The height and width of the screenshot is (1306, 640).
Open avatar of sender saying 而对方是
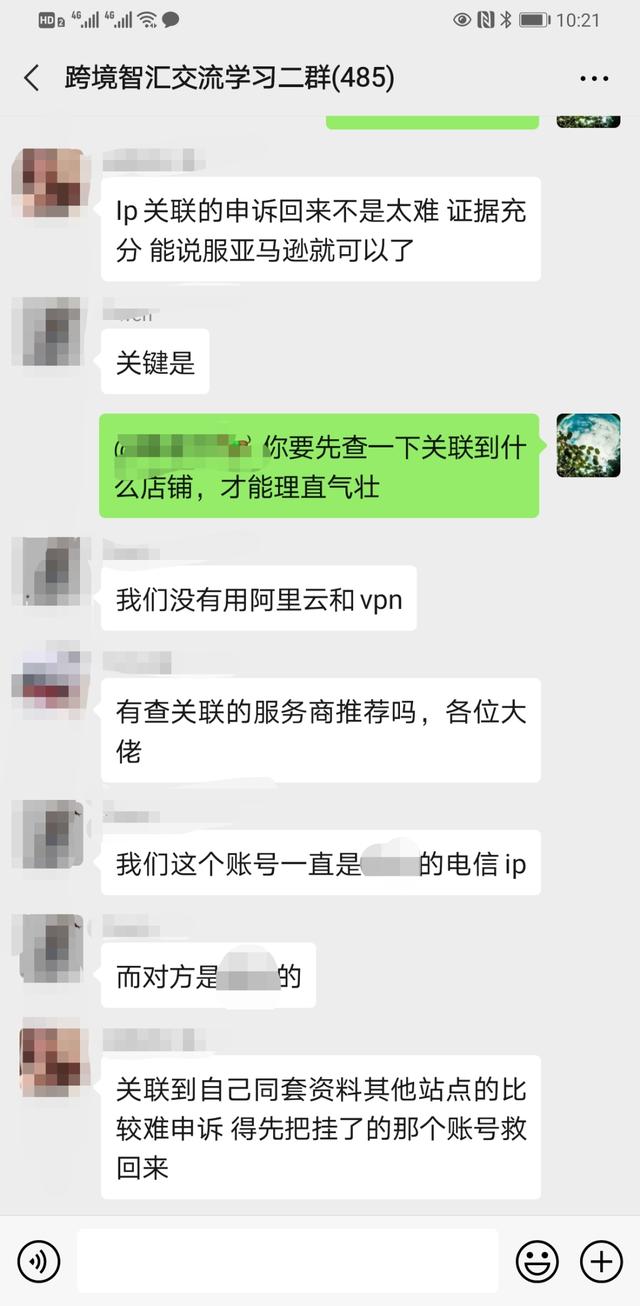[46, 948]
